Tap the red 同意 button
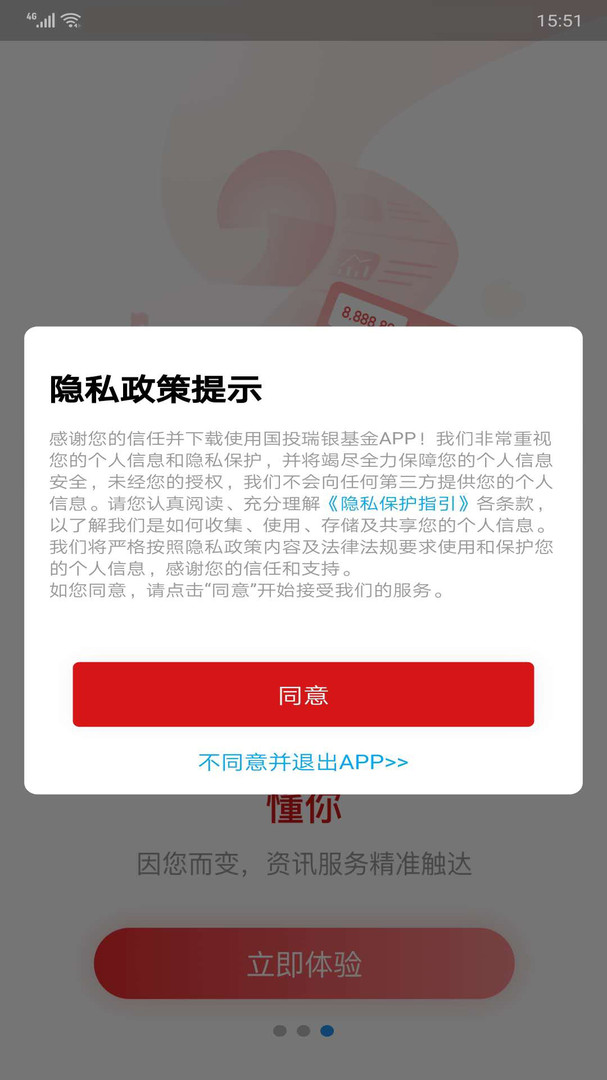The height and width of the screenshot is (1080, 607). tap(303, 695)
